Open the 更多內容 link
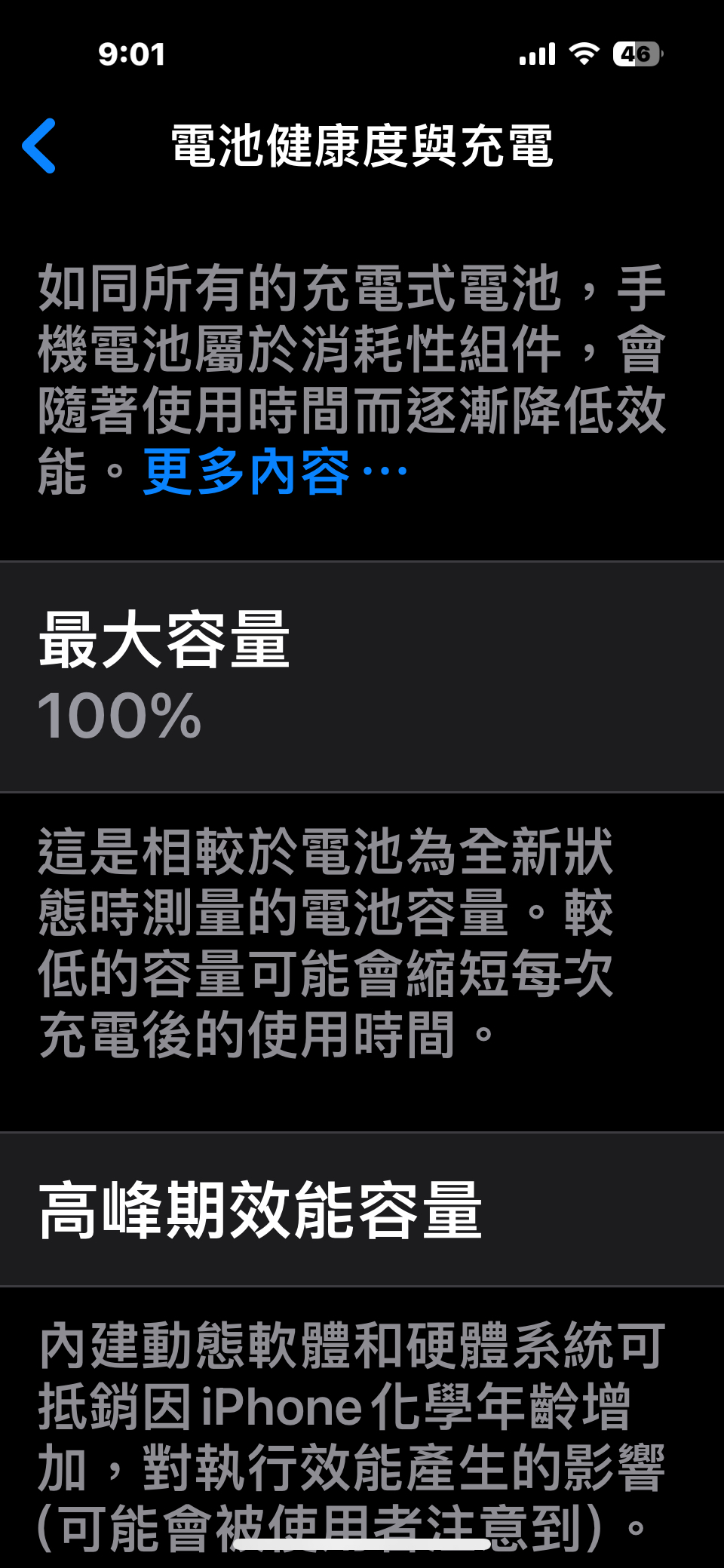 click(273, 473)
